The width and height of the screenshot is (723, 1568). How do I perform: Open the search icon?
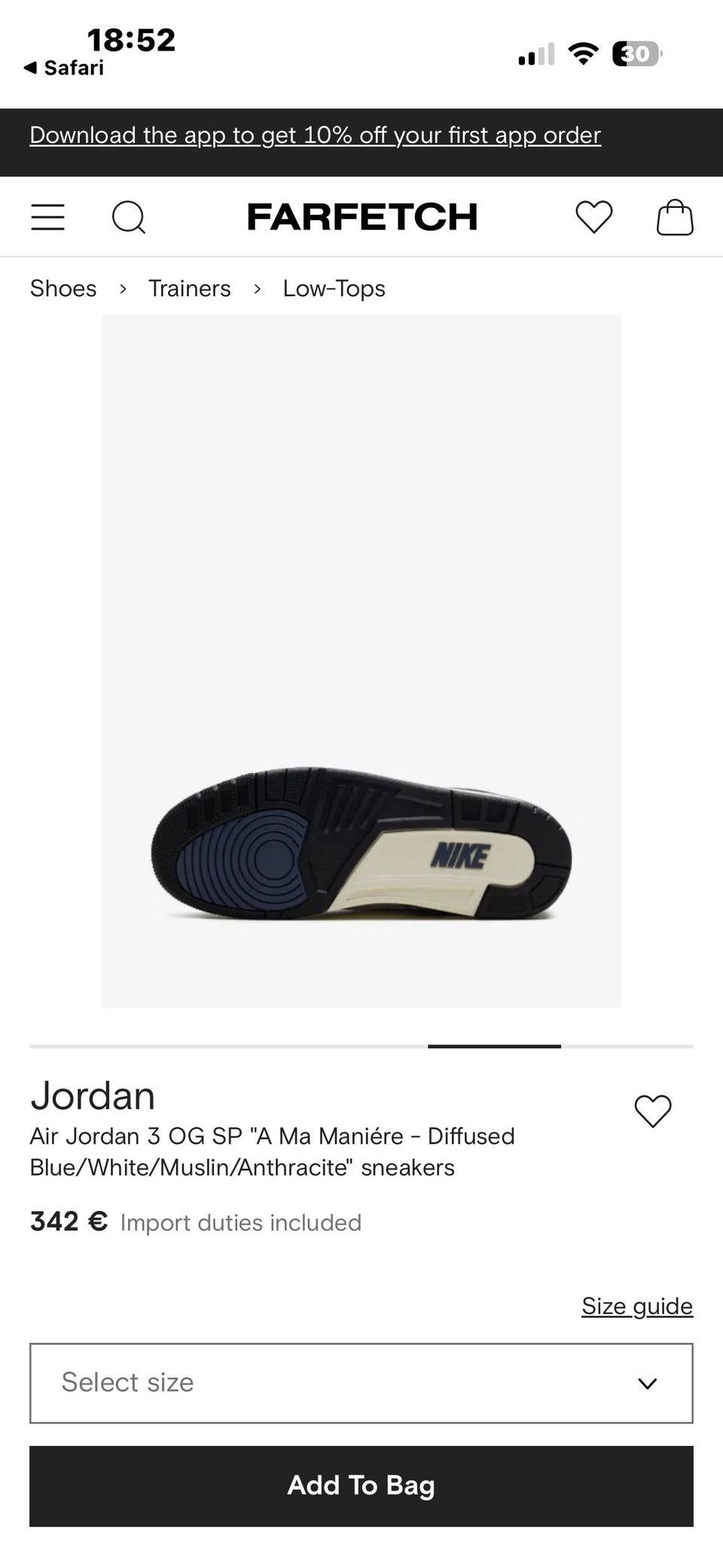[129, 218]
